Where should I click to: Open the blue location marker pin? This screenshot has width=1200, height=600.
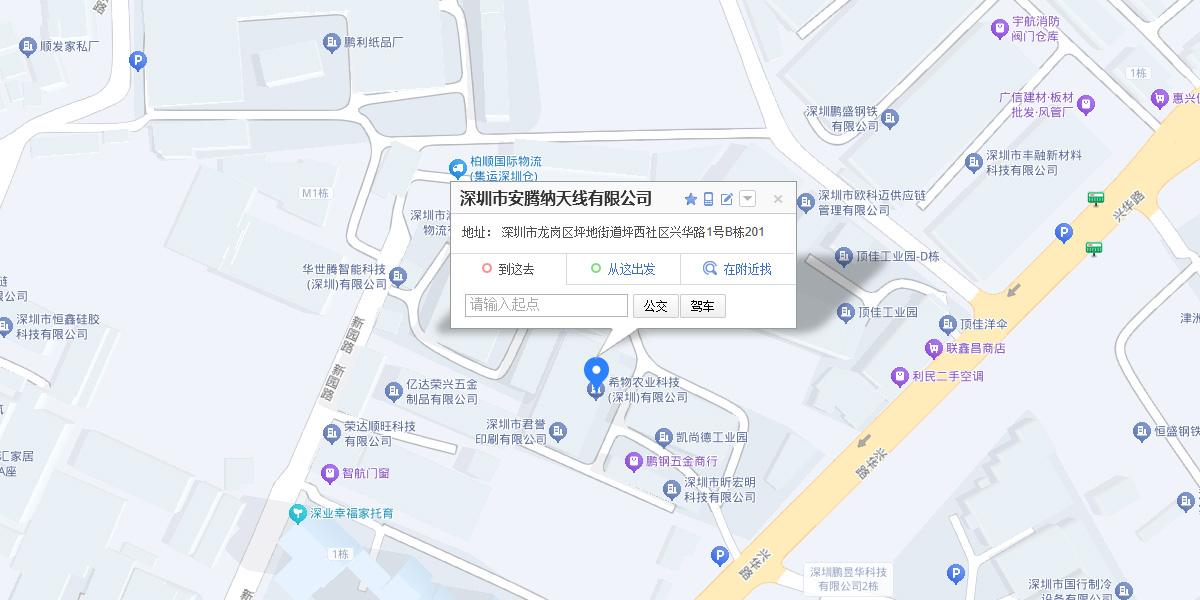(x=596, y=373)
